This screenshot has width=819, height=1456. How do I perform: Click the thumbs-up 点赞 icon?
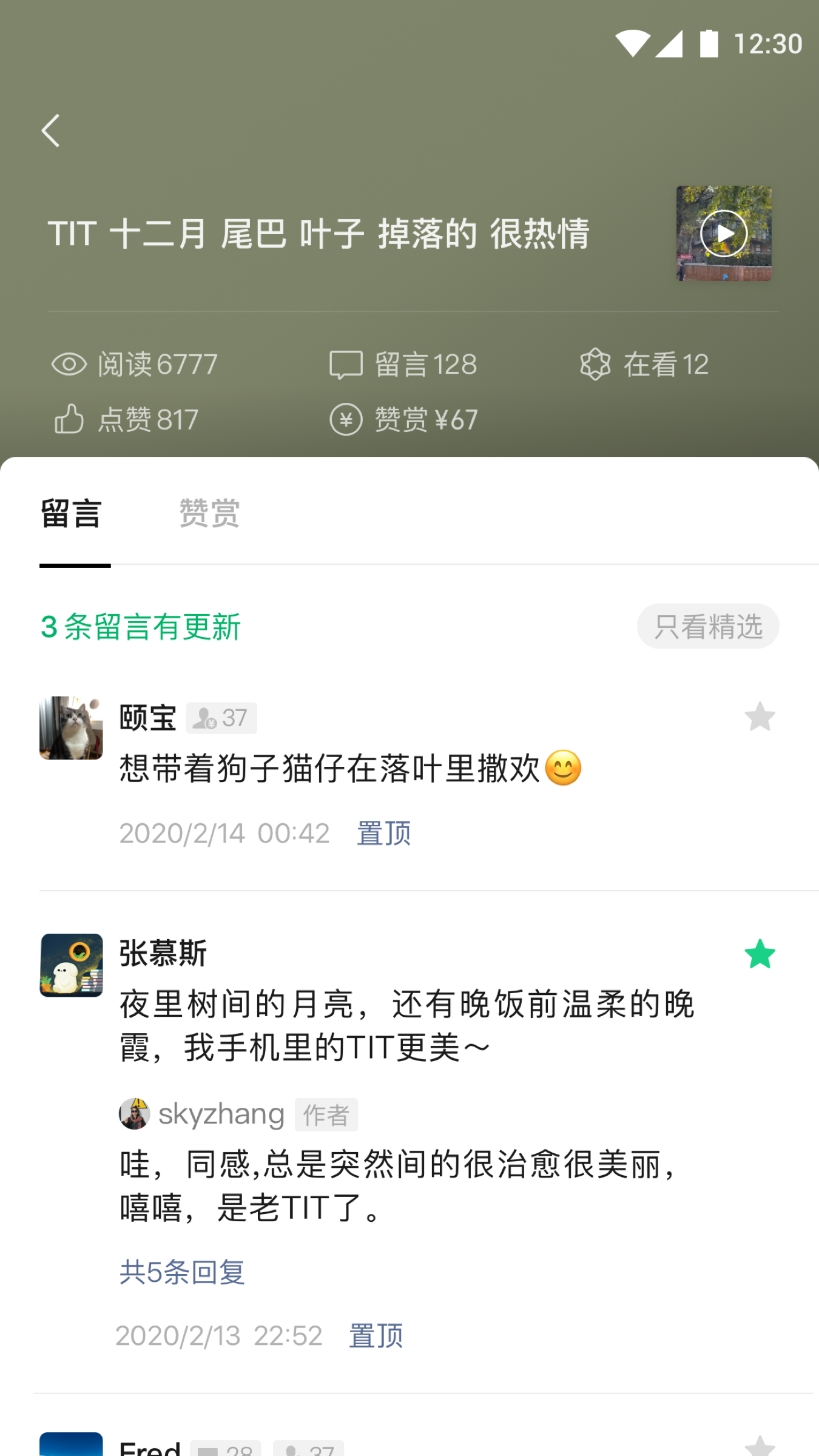[69, 418]
